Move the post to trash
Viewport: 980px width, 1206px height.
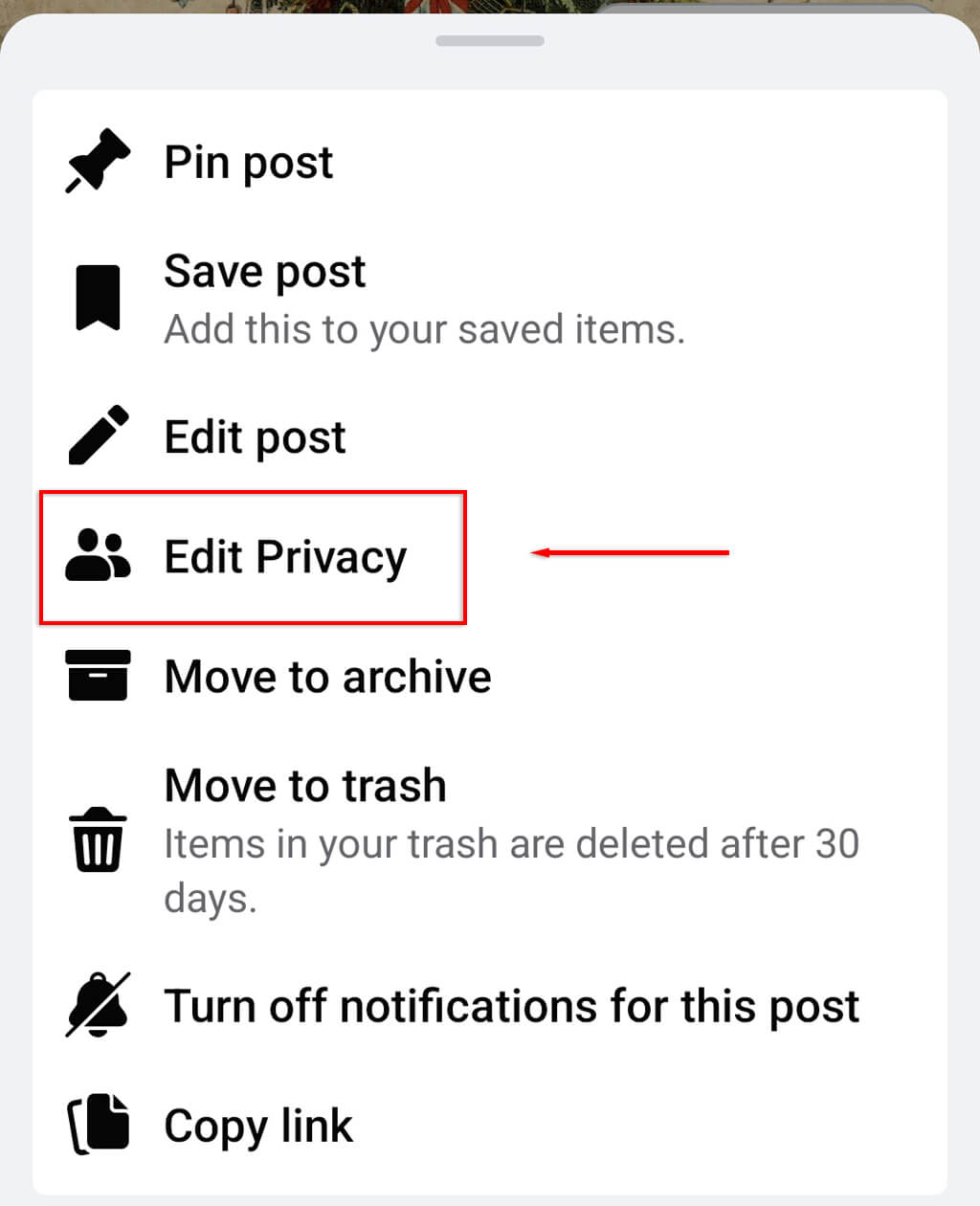pyautogui.click(x=304, y=787)
